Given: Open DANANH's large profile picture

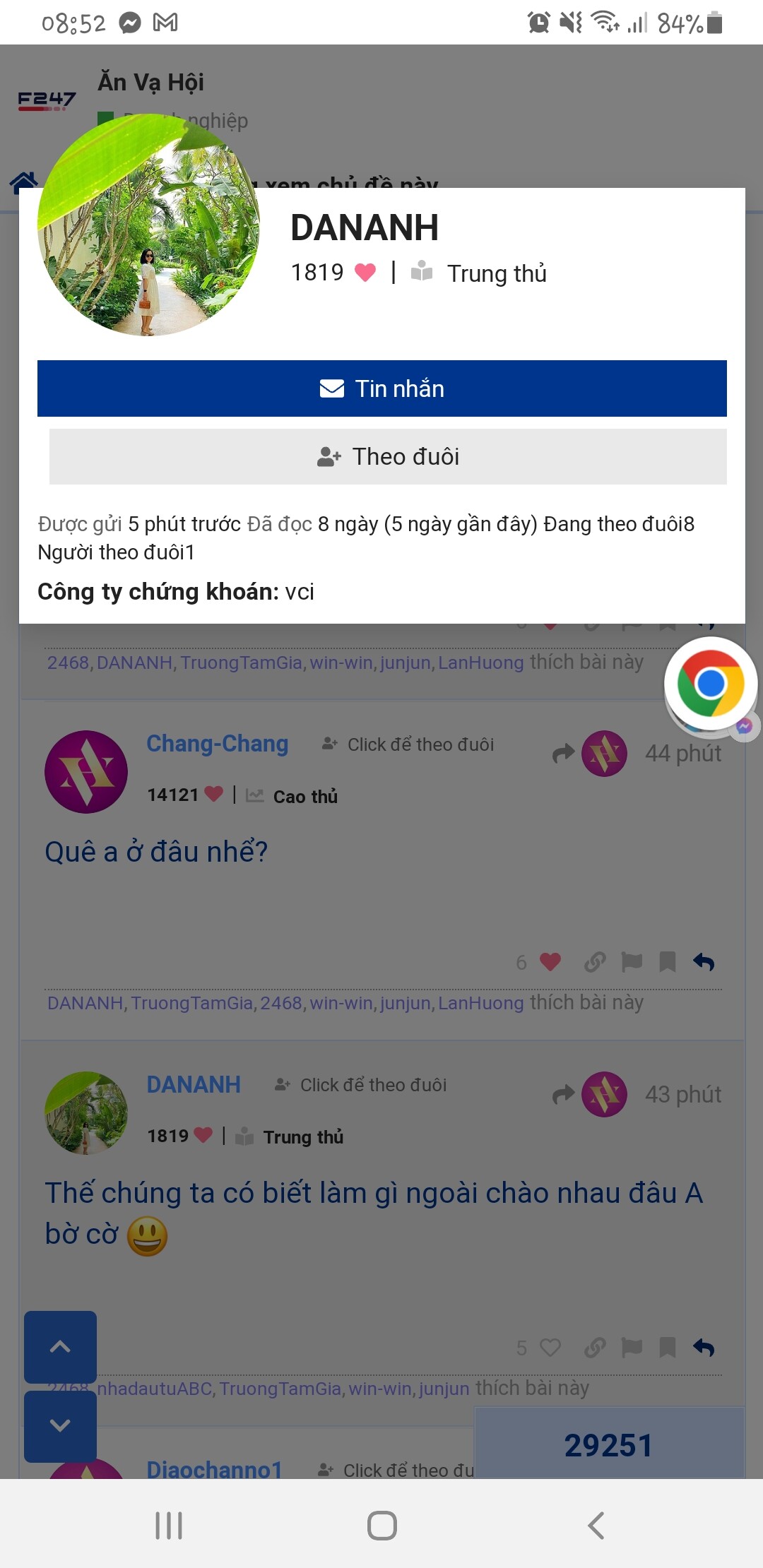Looking at the screenshot, I should tap(148, 225).
